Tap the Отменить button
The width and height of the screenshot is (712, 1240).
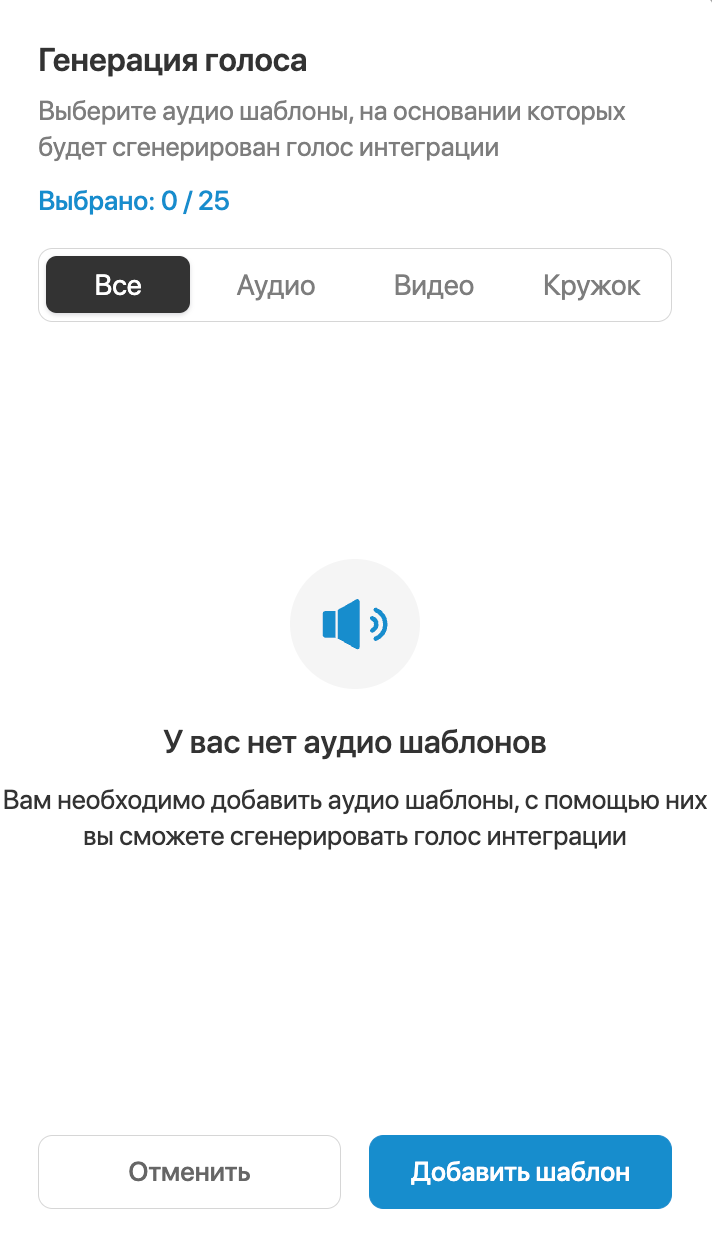pos(189,1172)
